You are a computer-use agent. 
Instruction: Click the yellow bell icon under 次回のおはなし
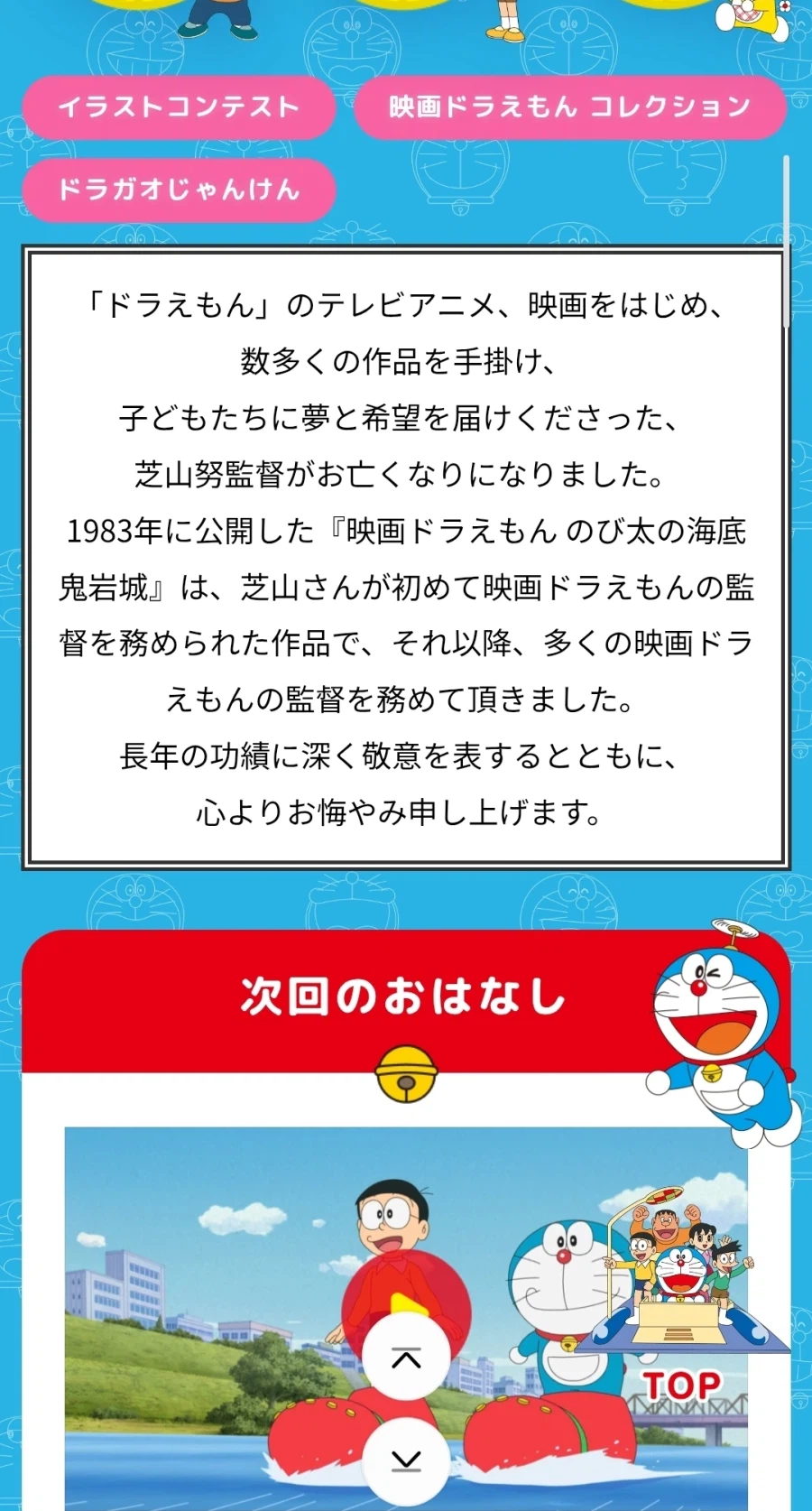click(x=405, y=1074)
